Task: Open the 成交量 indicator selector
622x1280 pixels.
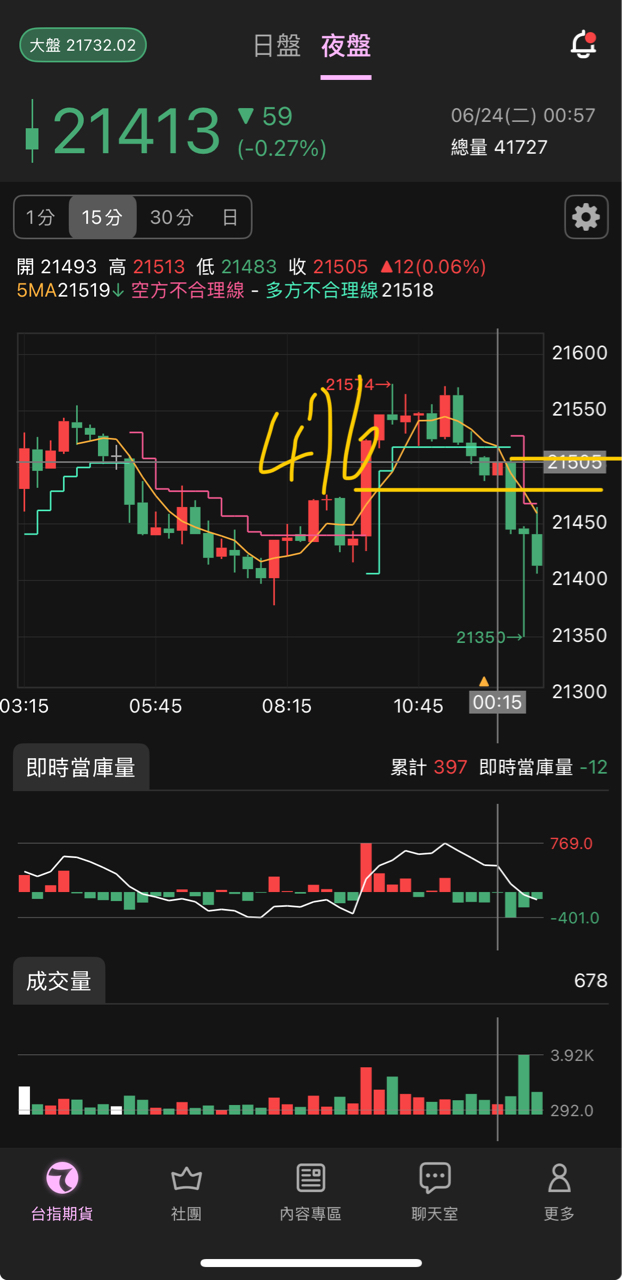Action: (59, 981)
